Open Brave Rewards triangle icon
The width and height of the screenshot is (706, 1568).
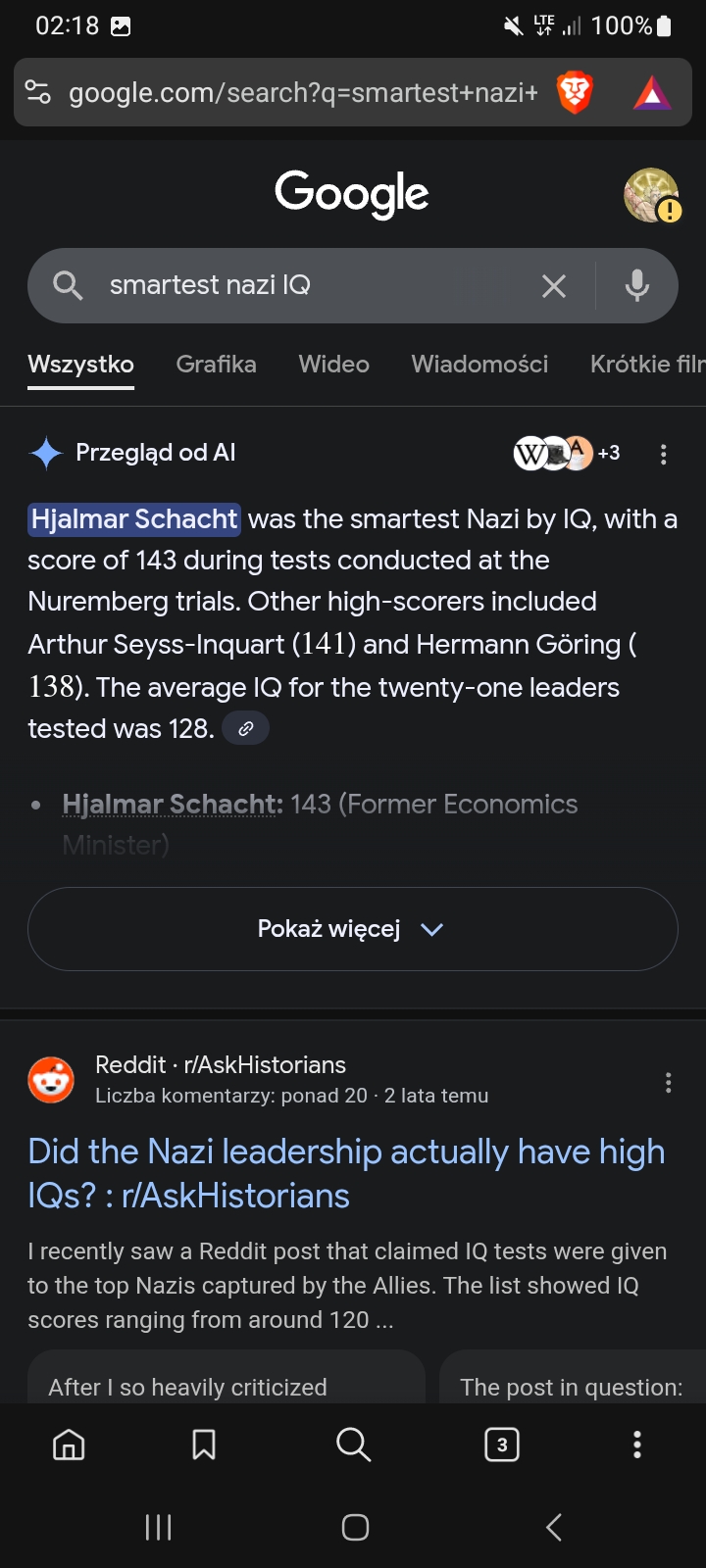point(652,93)
